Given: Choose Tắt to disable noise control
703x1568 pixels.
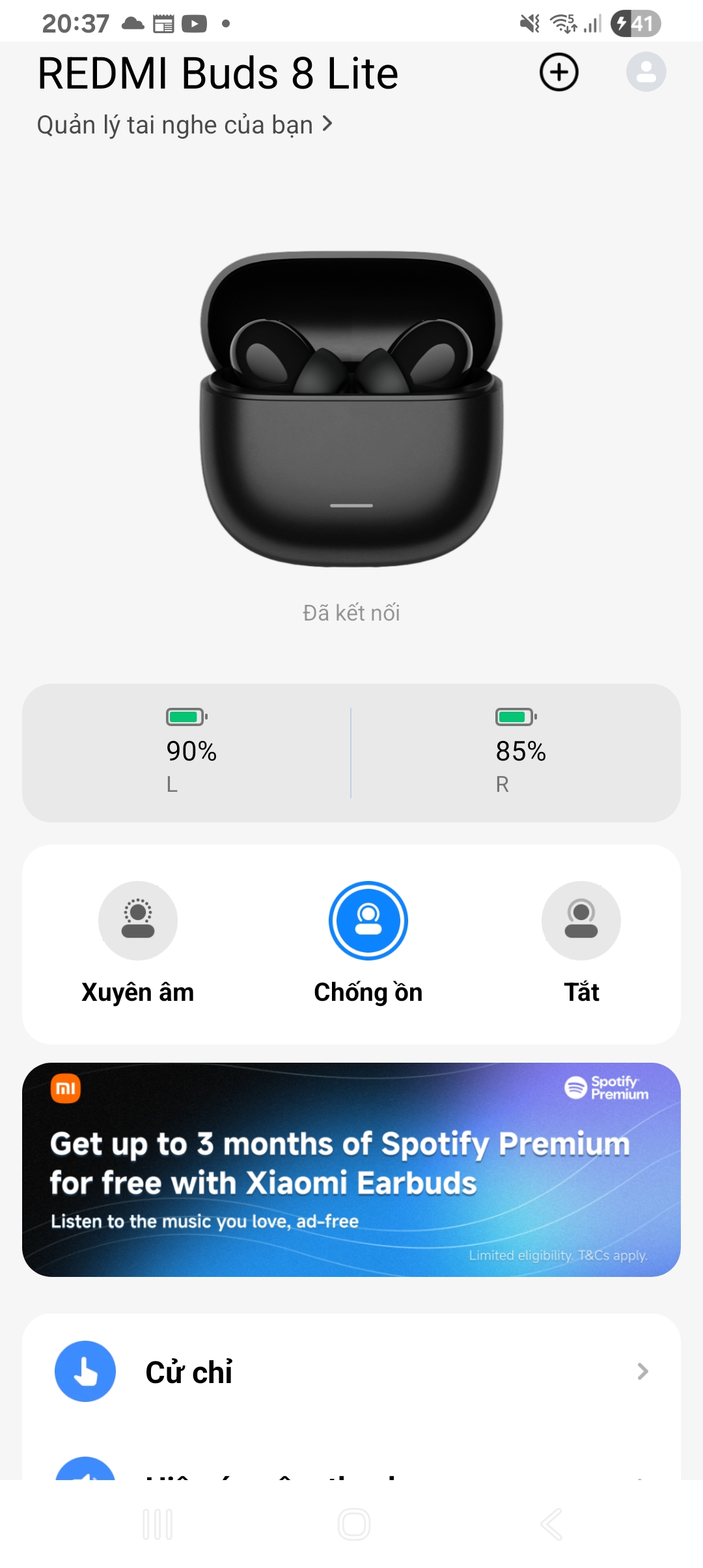Looking at the screenshot, I should [x=581, y=921].
